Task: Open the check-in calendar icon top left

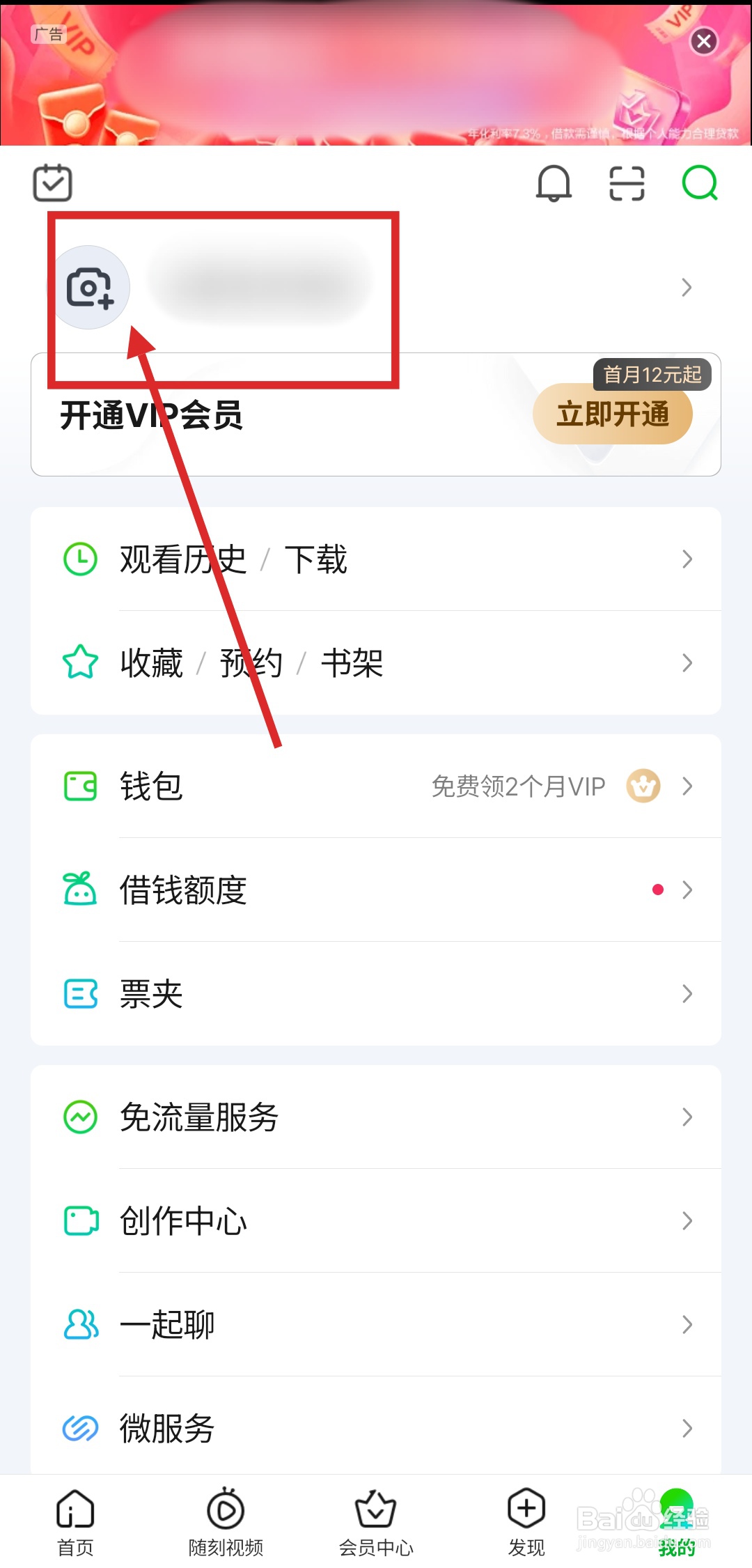Action: (52, 183)
